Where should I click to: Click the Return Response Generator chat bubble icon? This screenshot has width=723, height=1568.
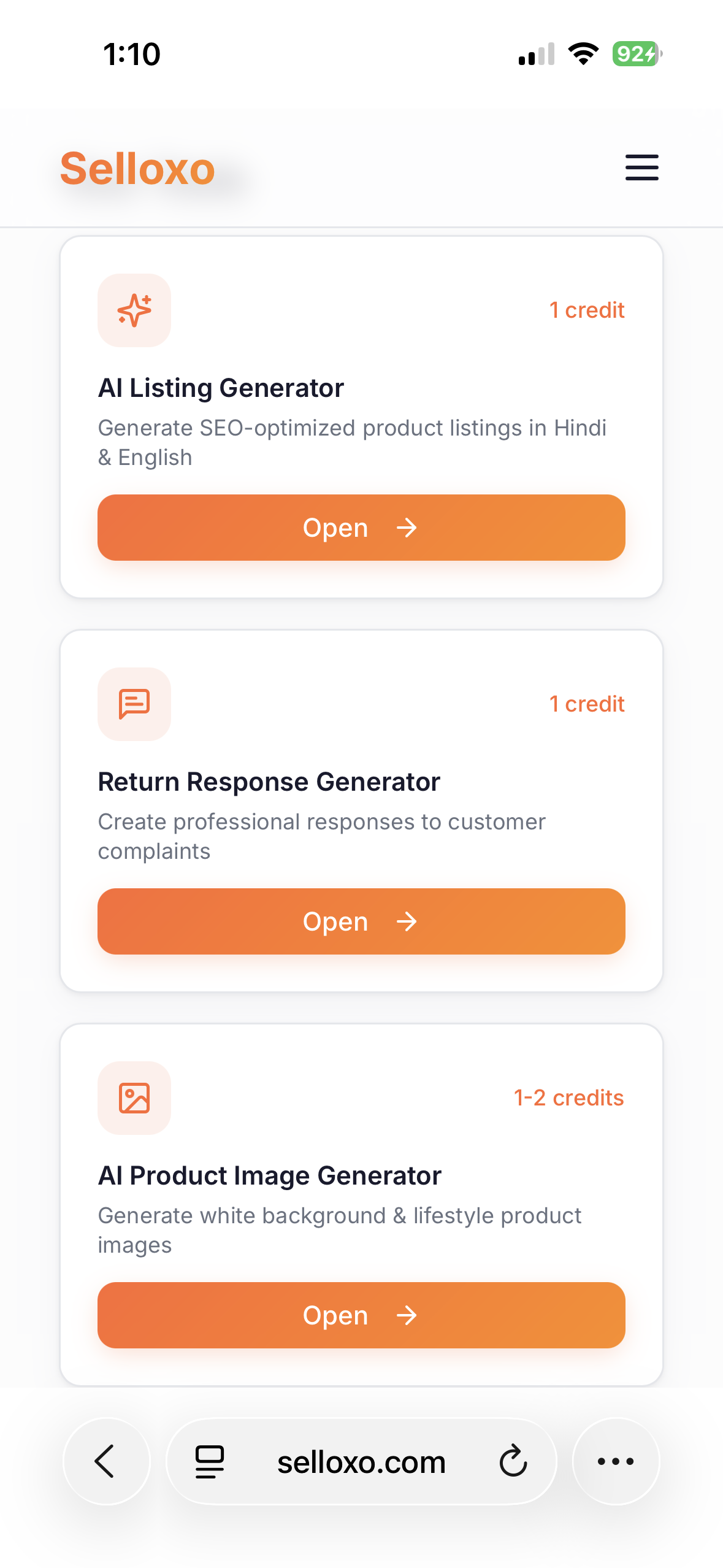pos(134,704)
